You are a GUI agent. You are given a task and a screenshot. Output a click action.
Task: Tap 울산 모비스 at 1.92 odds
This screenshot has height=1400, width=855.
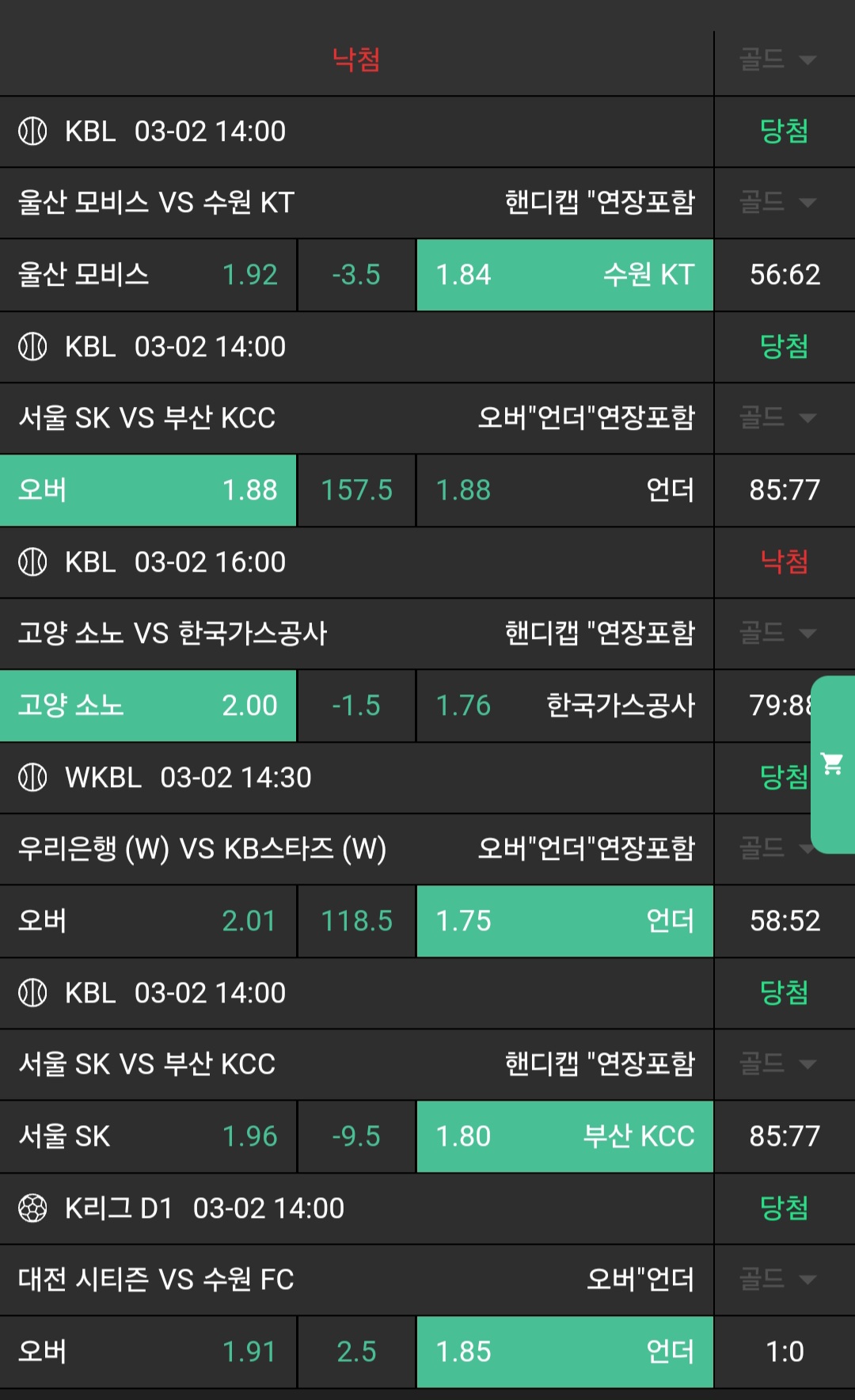click(x=148, y=275)
